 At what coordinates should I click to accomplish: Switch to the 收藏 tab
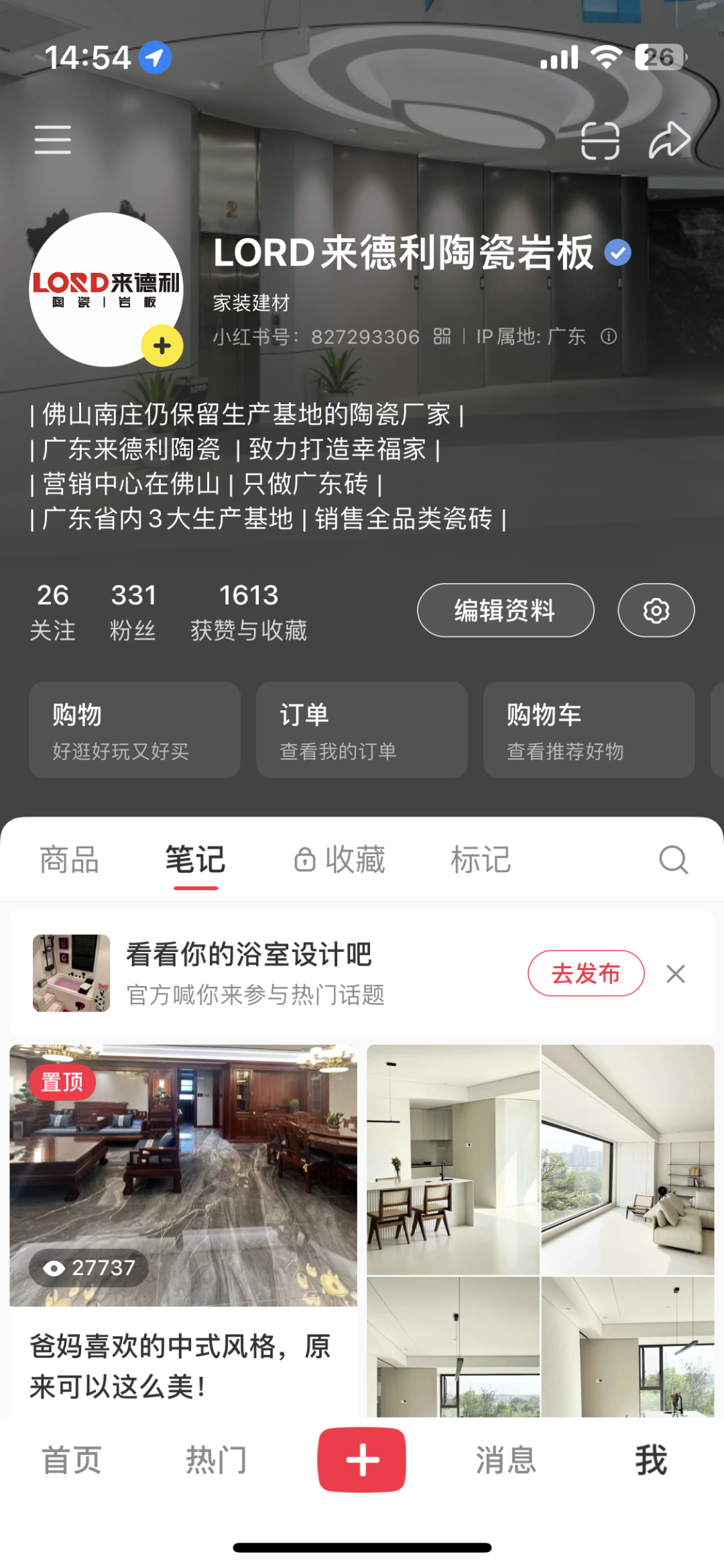341,860
